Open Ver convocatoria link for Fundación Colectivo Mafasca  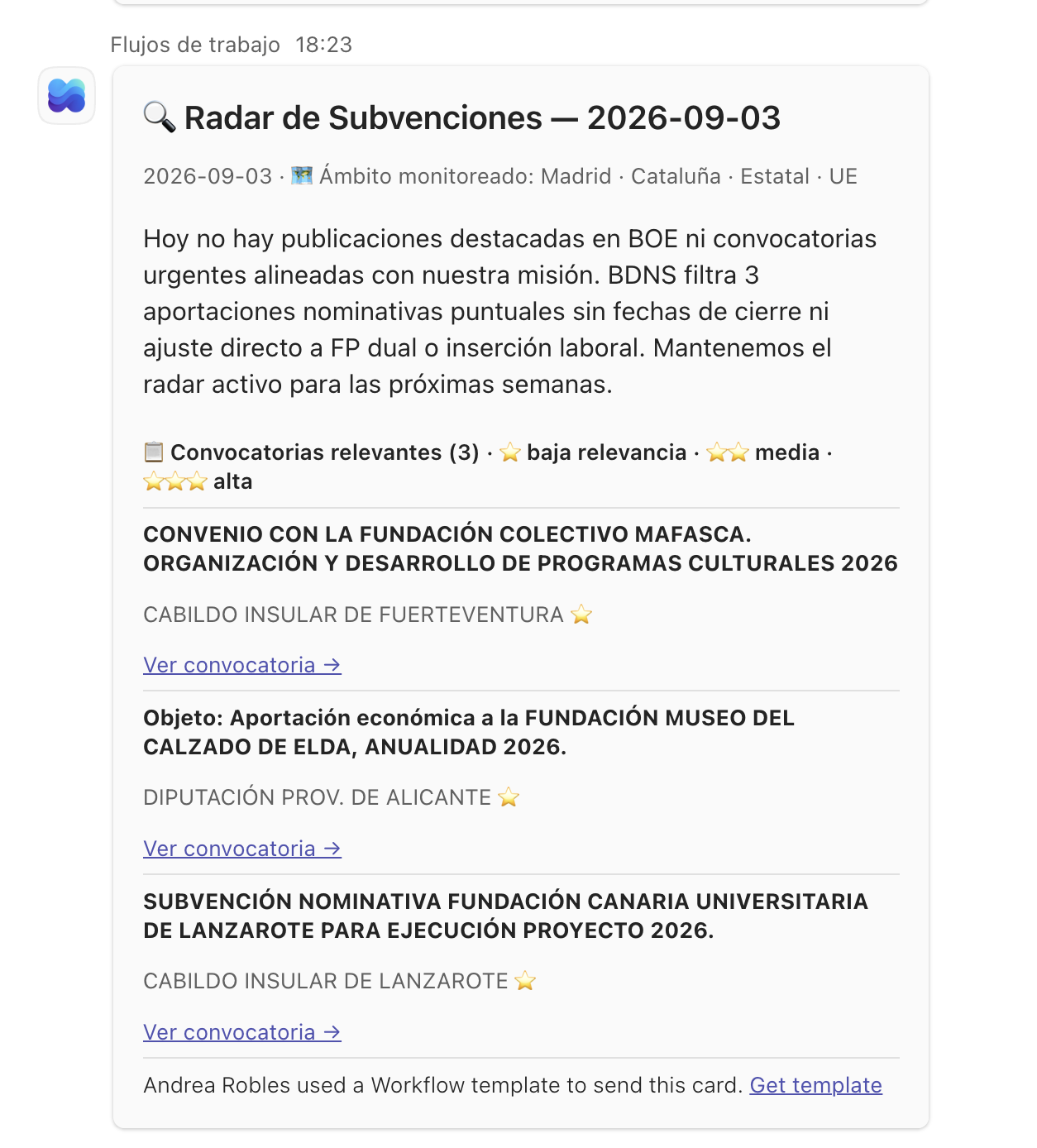click(x=242, y=665)
